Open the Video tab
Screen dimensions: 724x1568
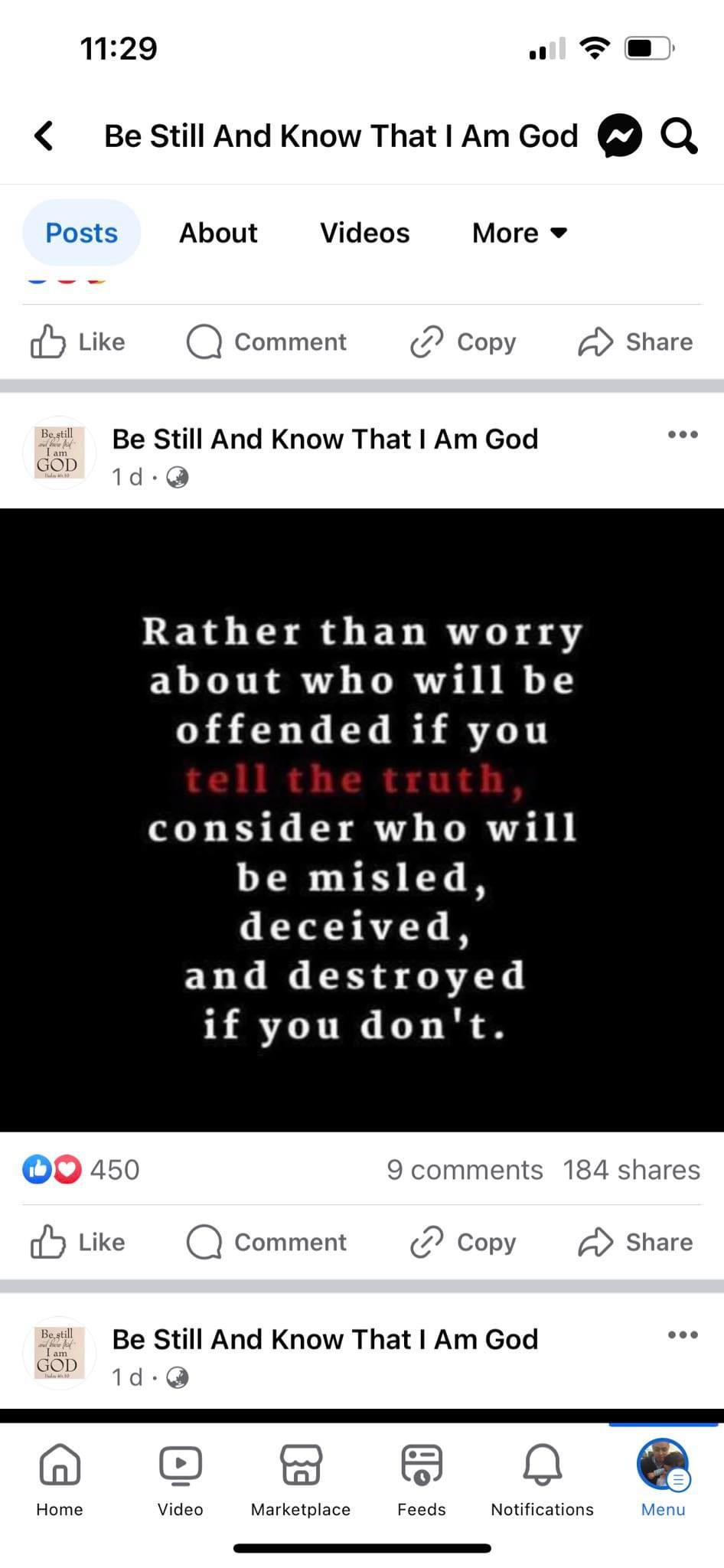coord(180,1479)
